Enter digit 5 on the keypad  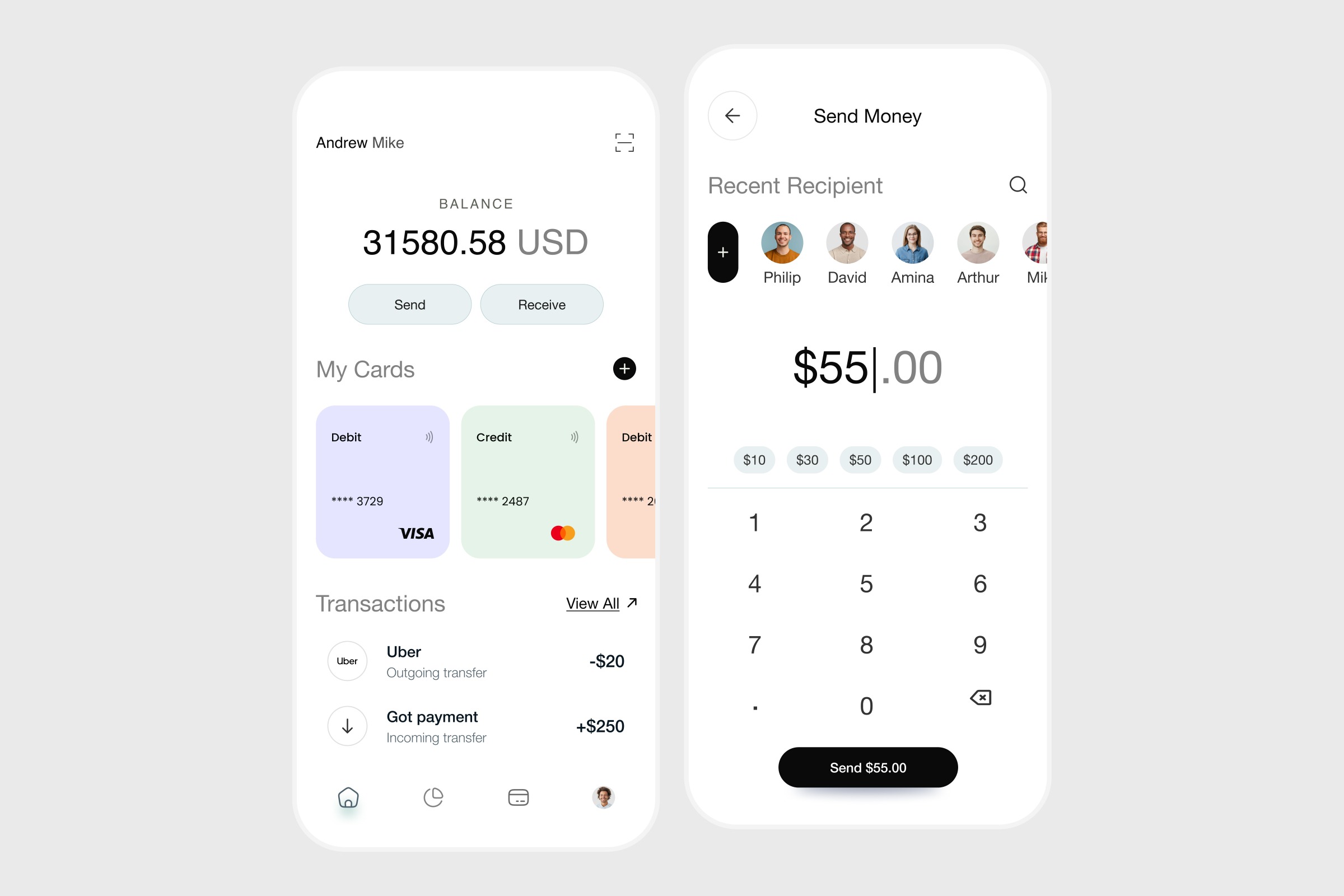(x=866, y=584)
